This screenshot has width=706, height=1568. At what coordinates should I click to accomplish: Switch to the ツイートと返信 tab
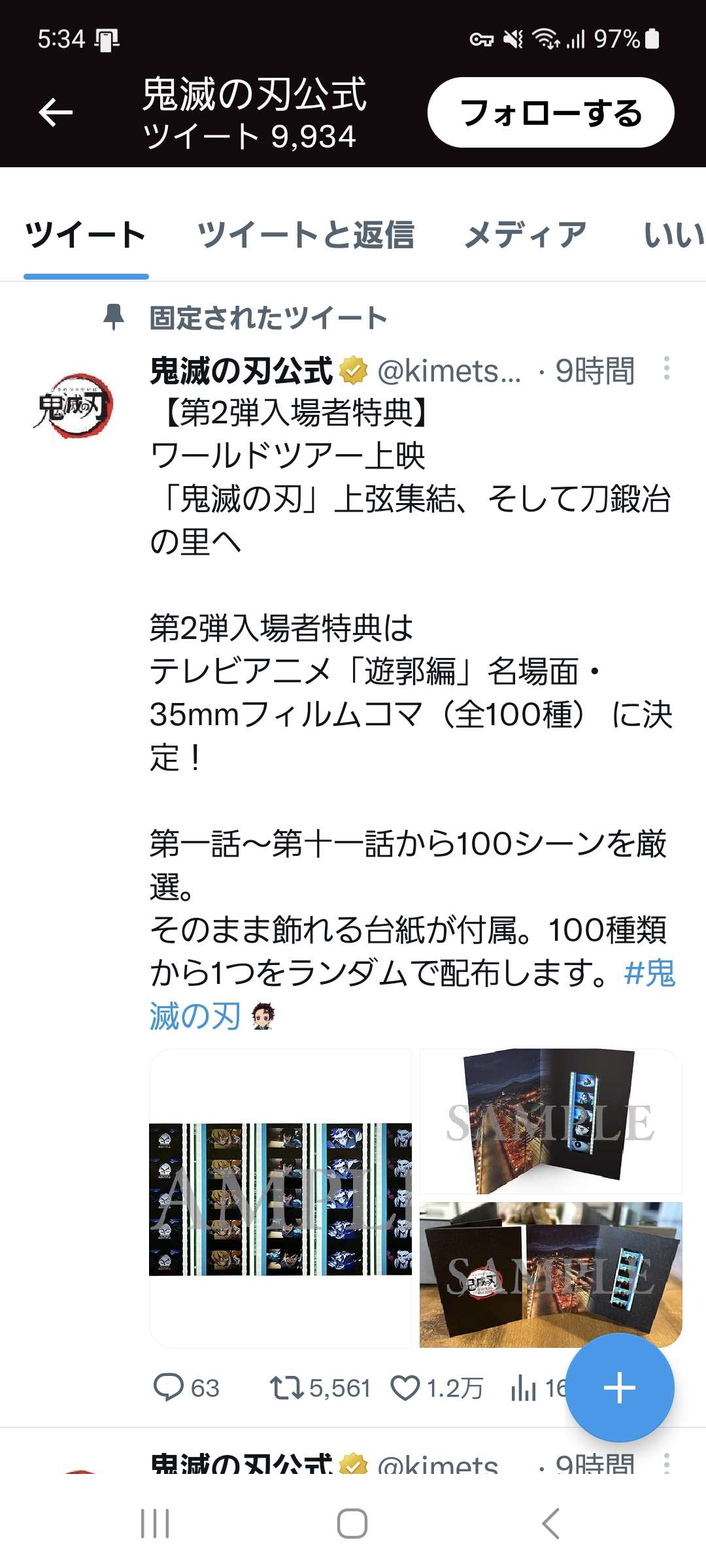(x=305, y=235)
